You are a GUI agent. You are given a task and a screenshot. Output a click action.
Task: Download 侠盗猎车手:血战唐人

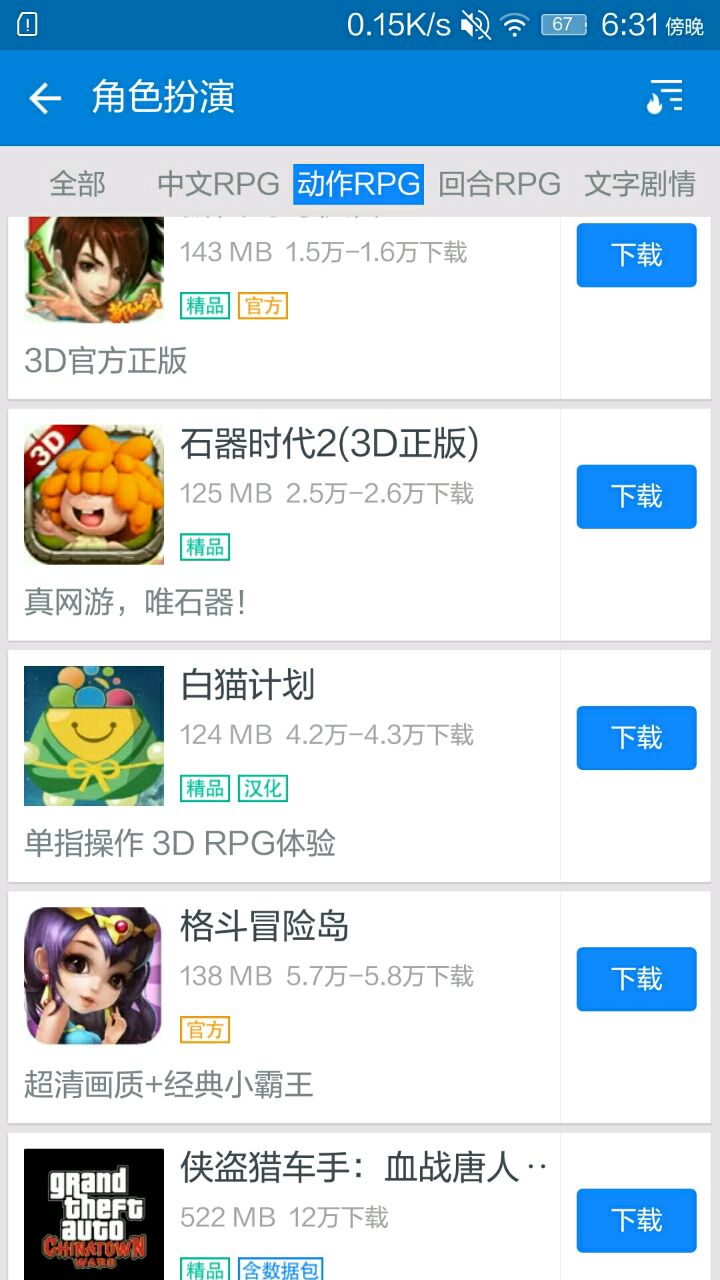pos(636,1220)
